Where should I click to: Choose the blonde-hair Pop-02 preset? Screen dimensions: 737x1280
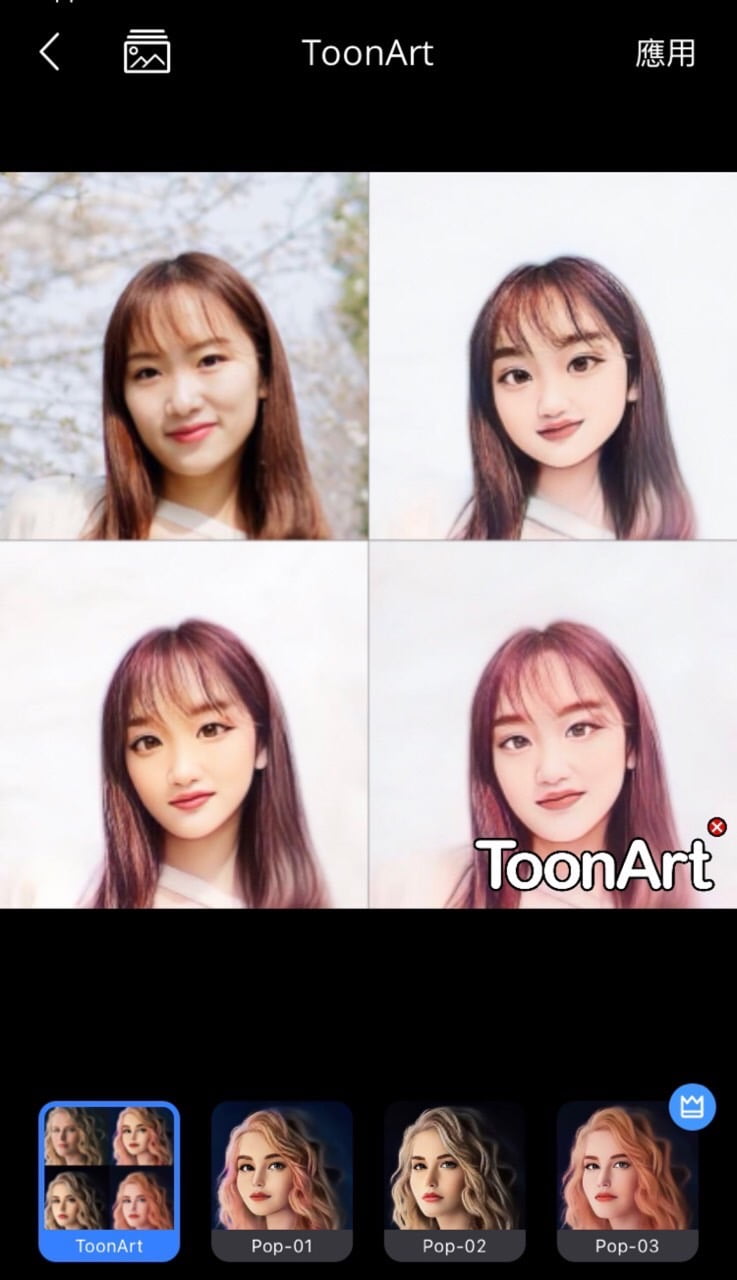(x=454, y=1180)
